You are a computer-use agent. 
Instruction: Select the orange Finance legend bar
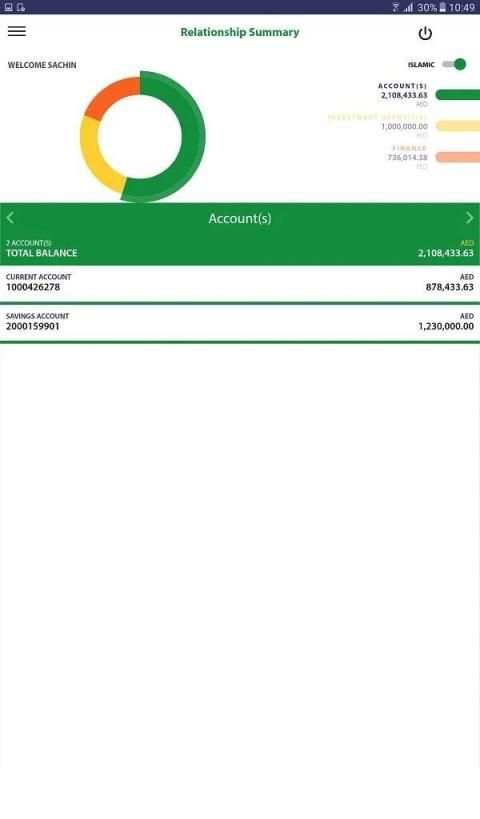(x=458, y=157)
